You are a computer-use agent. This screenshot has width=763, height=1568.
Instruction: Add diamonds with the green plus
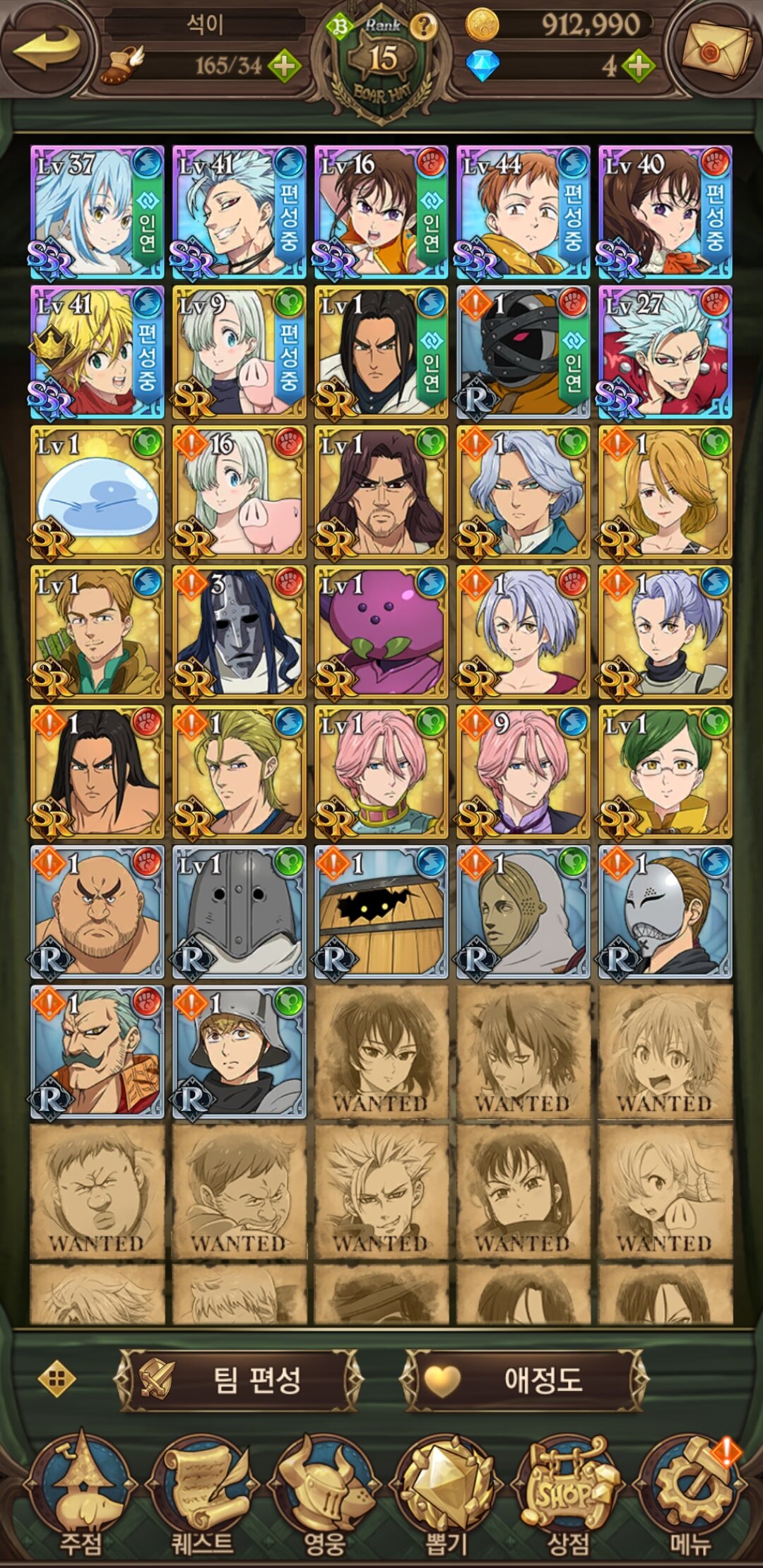tap(638, 66)
